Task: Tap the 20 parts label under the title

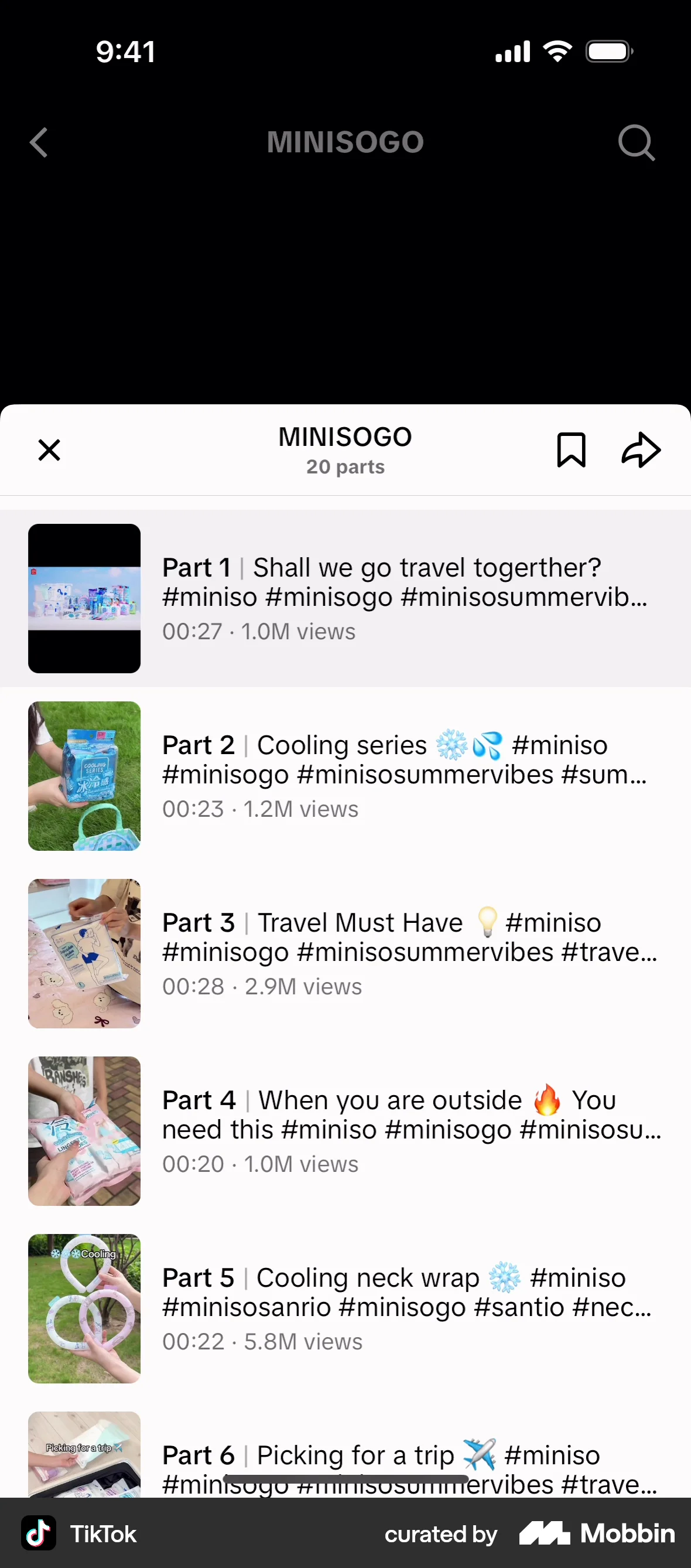Action: pyautogui.click(x=345, y=467)
